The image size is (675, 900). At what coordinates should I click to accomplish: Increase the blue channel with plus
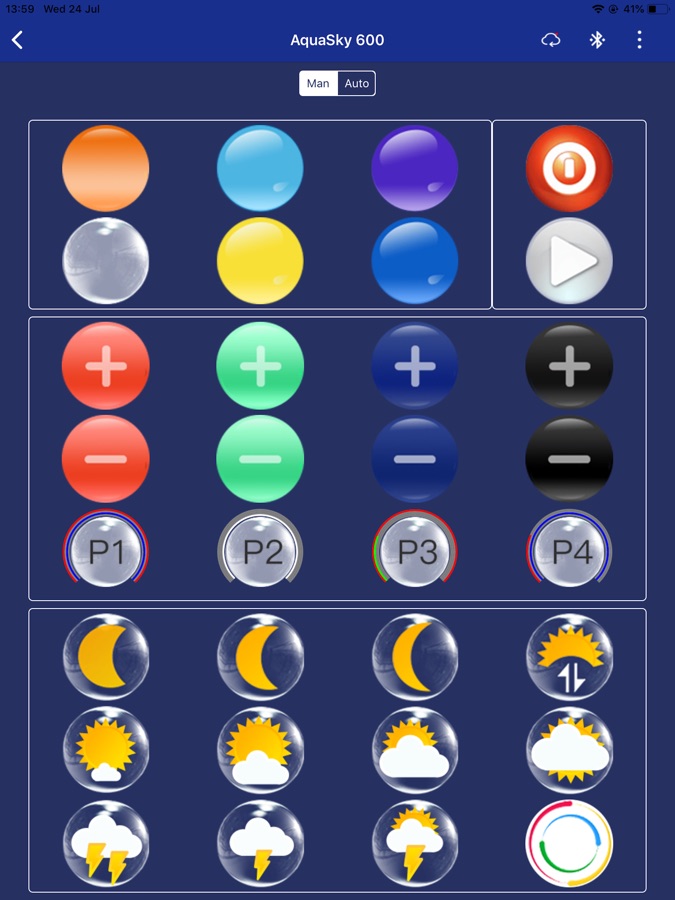coord(415,366)
